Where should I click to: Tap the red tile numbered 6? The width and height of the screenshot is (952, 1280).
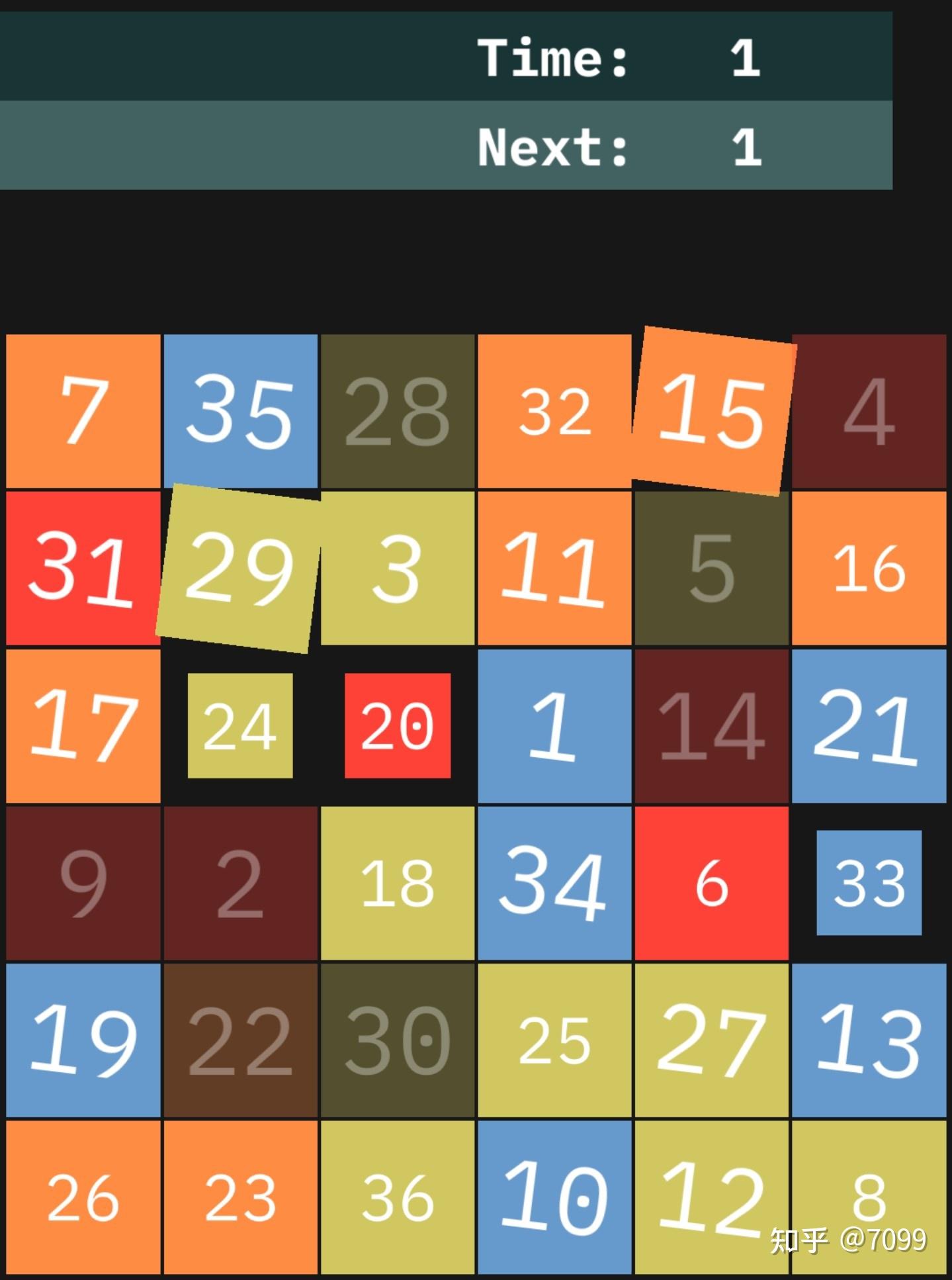pyautogui.click(x=712, y=883)
